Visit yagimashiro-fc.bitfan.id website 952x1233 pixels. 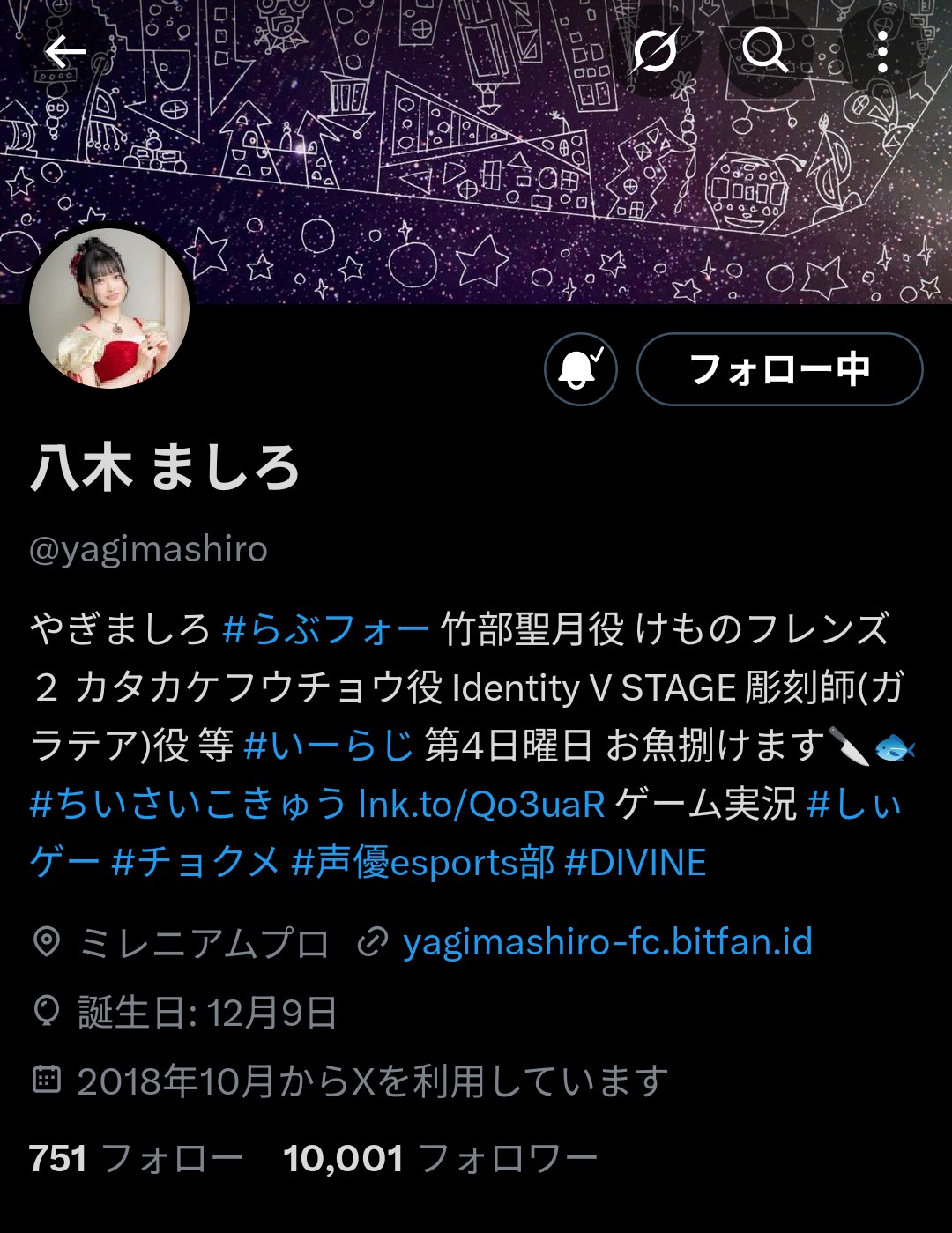click(606, 942)
